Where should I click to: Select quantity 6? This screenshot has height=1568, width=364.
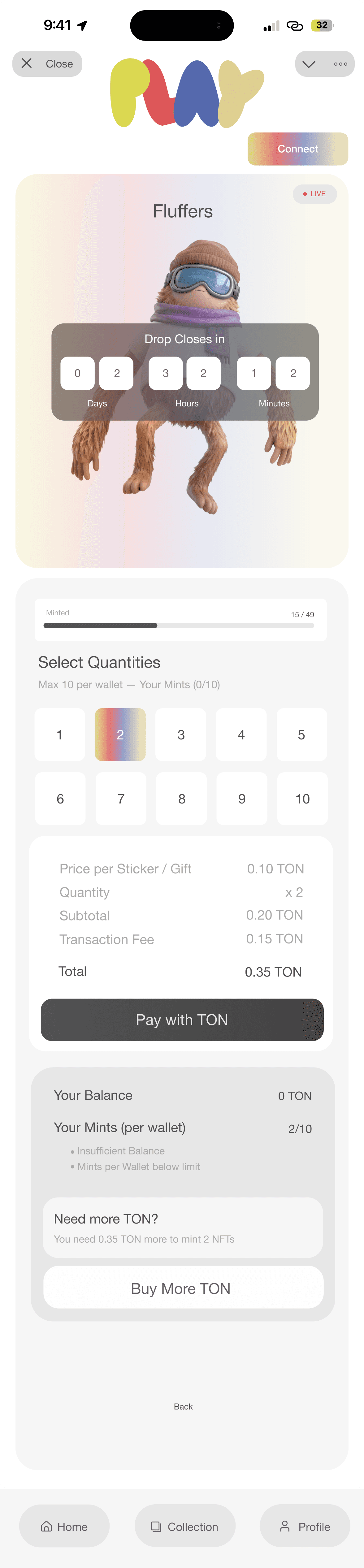[60, 799]
